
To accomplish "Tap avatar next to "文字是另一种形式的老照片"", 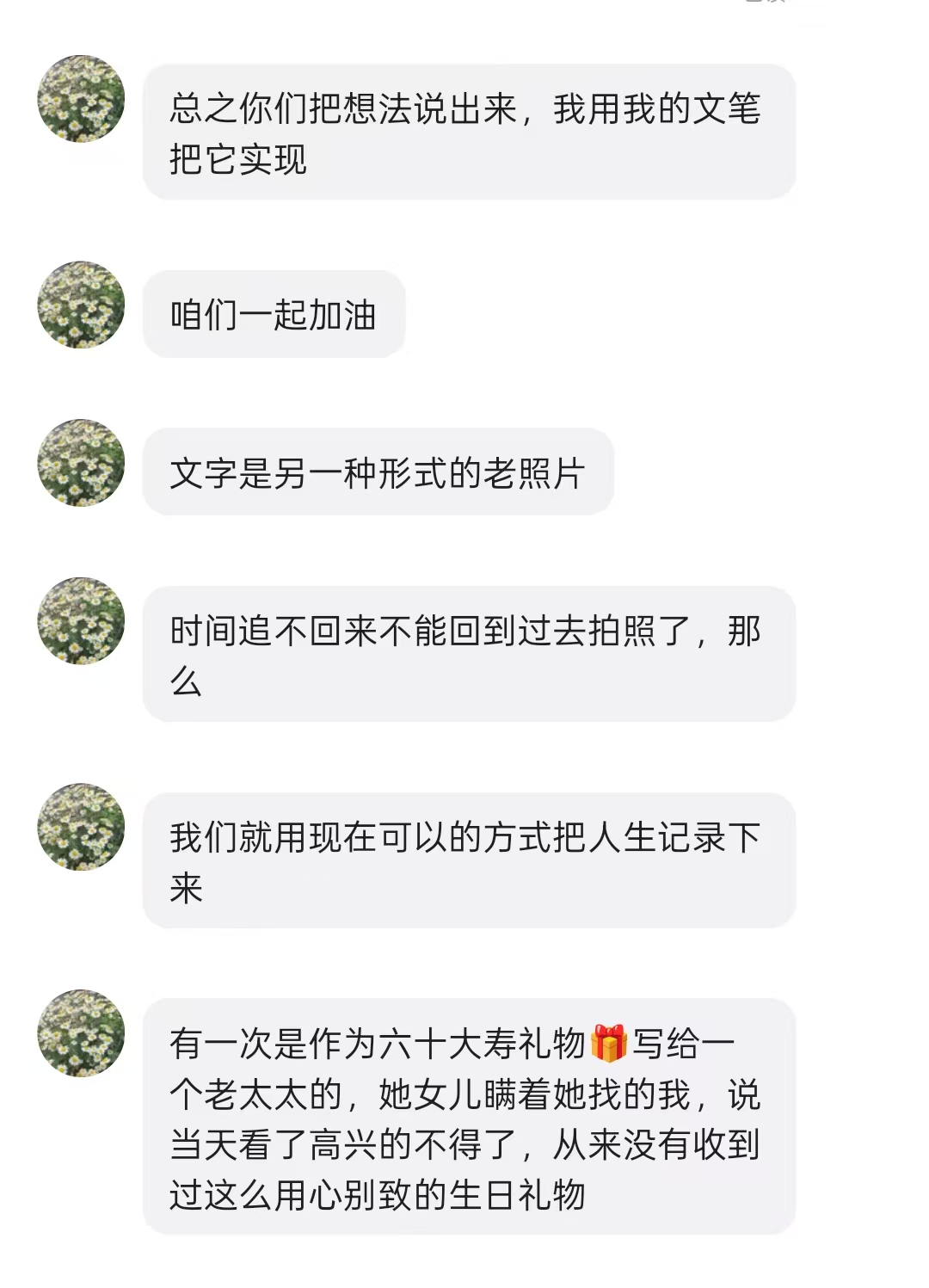I will [x=81, y=462].
